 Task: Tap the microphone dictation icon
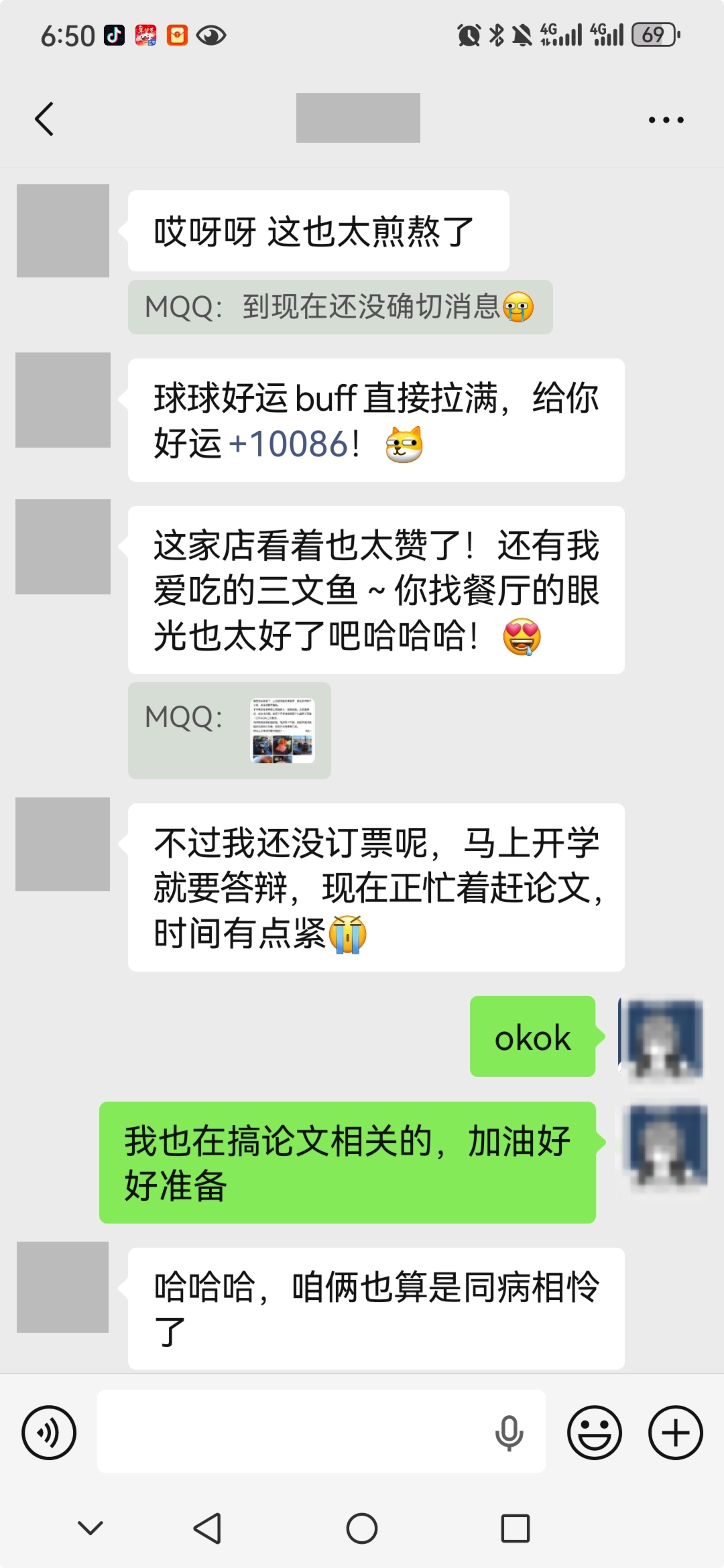tap(509, 1433)
